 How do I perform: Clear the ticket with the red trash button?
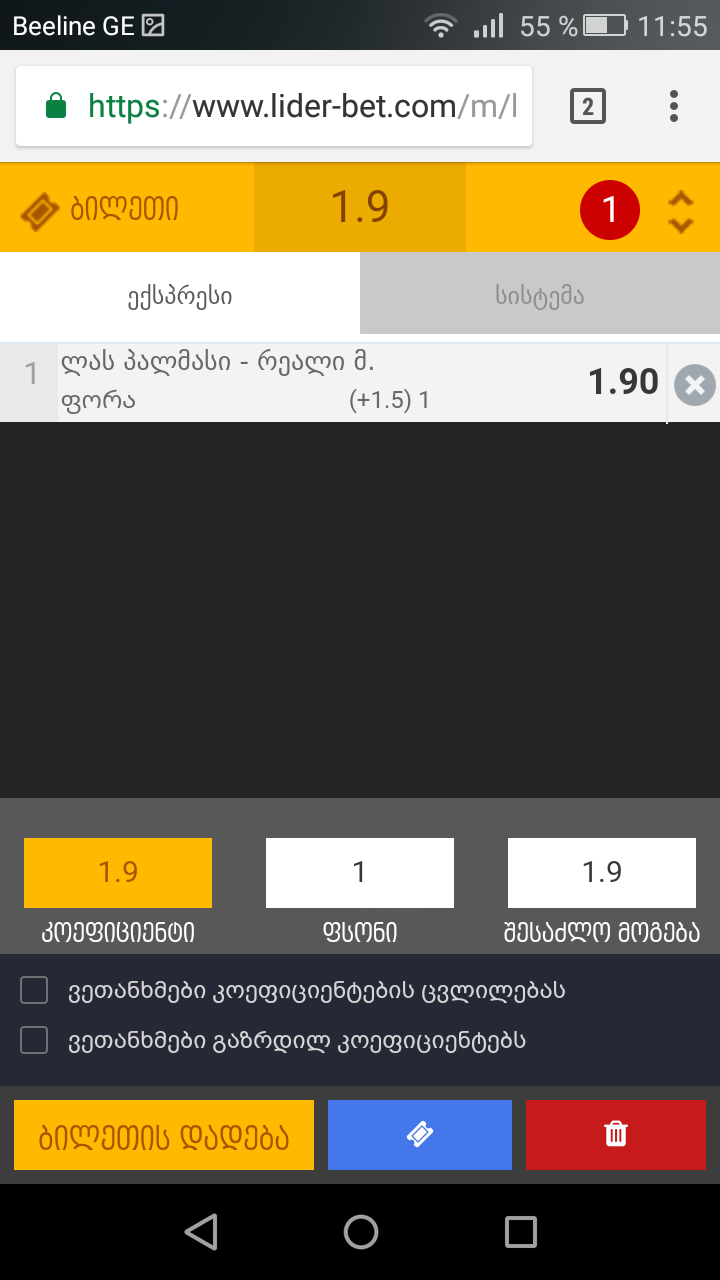pyautogui.click(x=616, y=1135)
